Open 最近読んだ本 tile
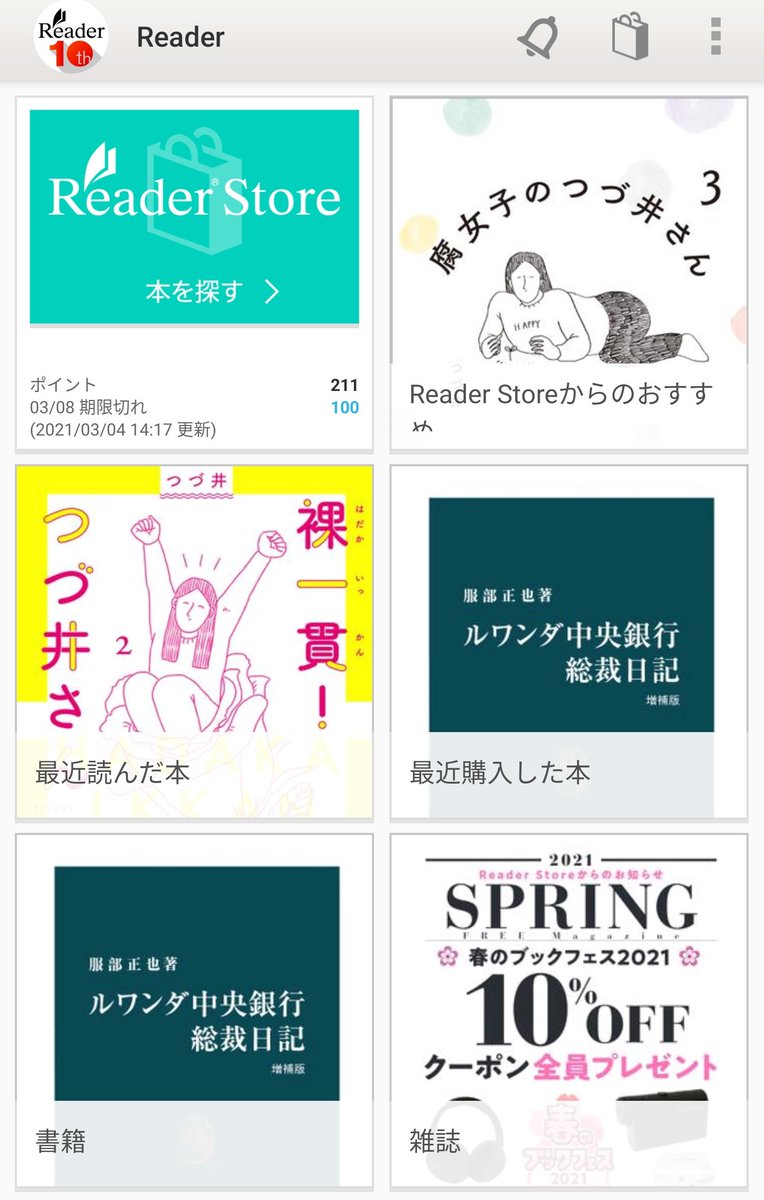The height and width of the screenshot is (1200, 764). click(194, 642)
